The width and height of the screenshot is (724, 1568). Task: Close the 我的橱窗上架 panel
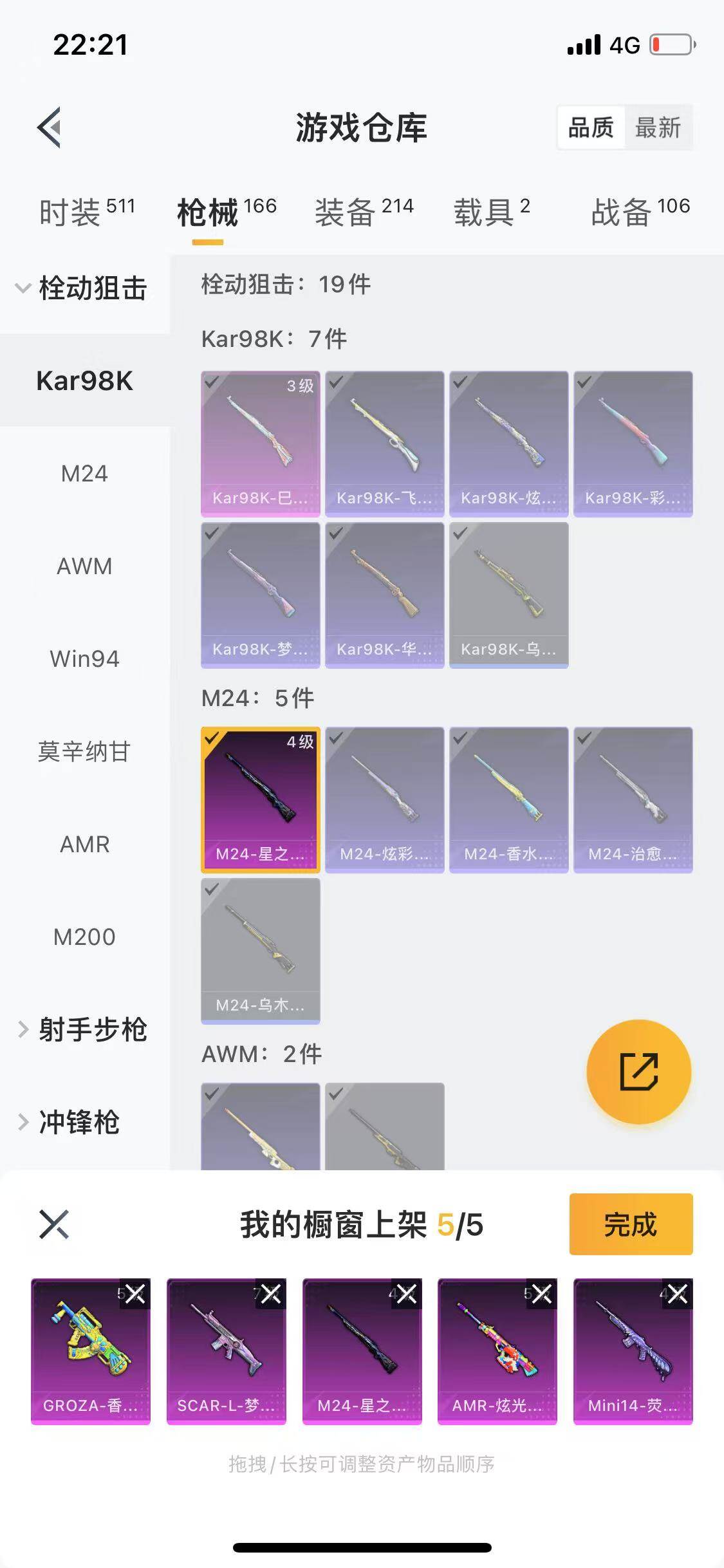(x=55, y=1224)
